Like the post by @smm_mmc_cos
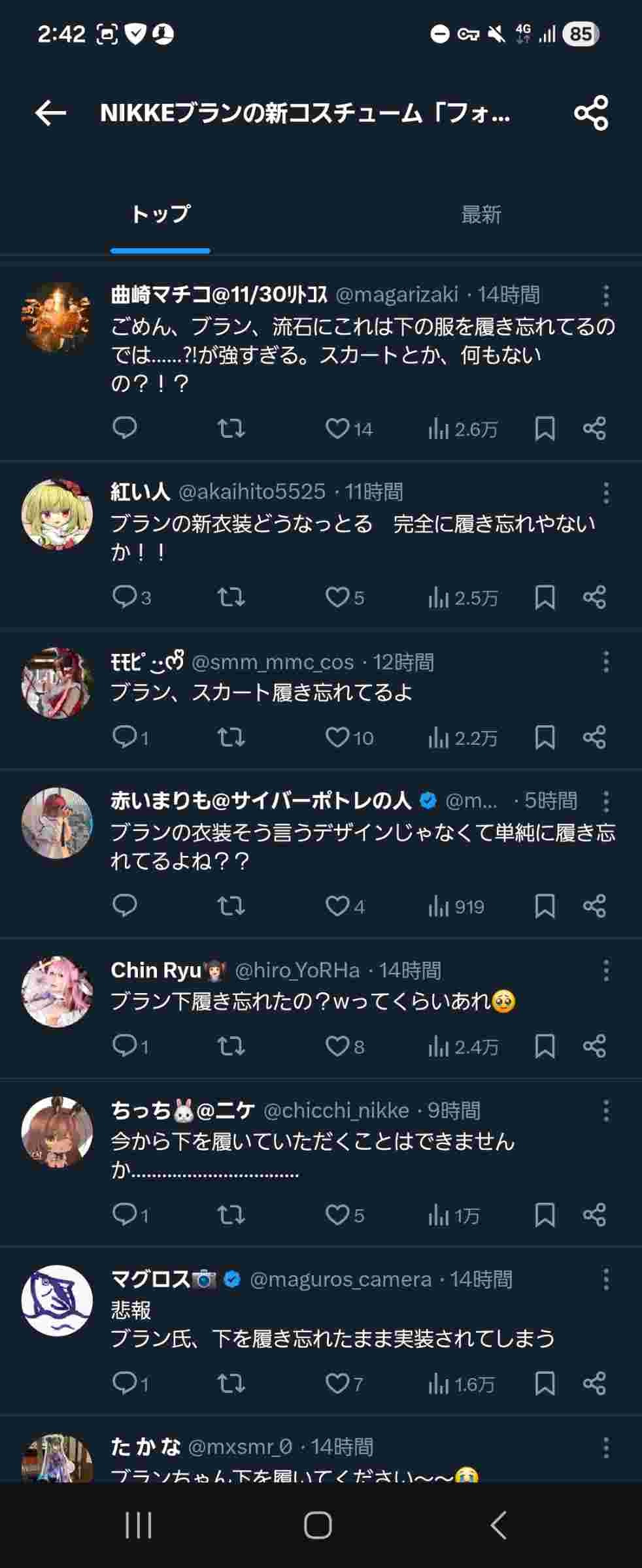The width and height of the screenshot is (642, 1568). tap(337, 738)
